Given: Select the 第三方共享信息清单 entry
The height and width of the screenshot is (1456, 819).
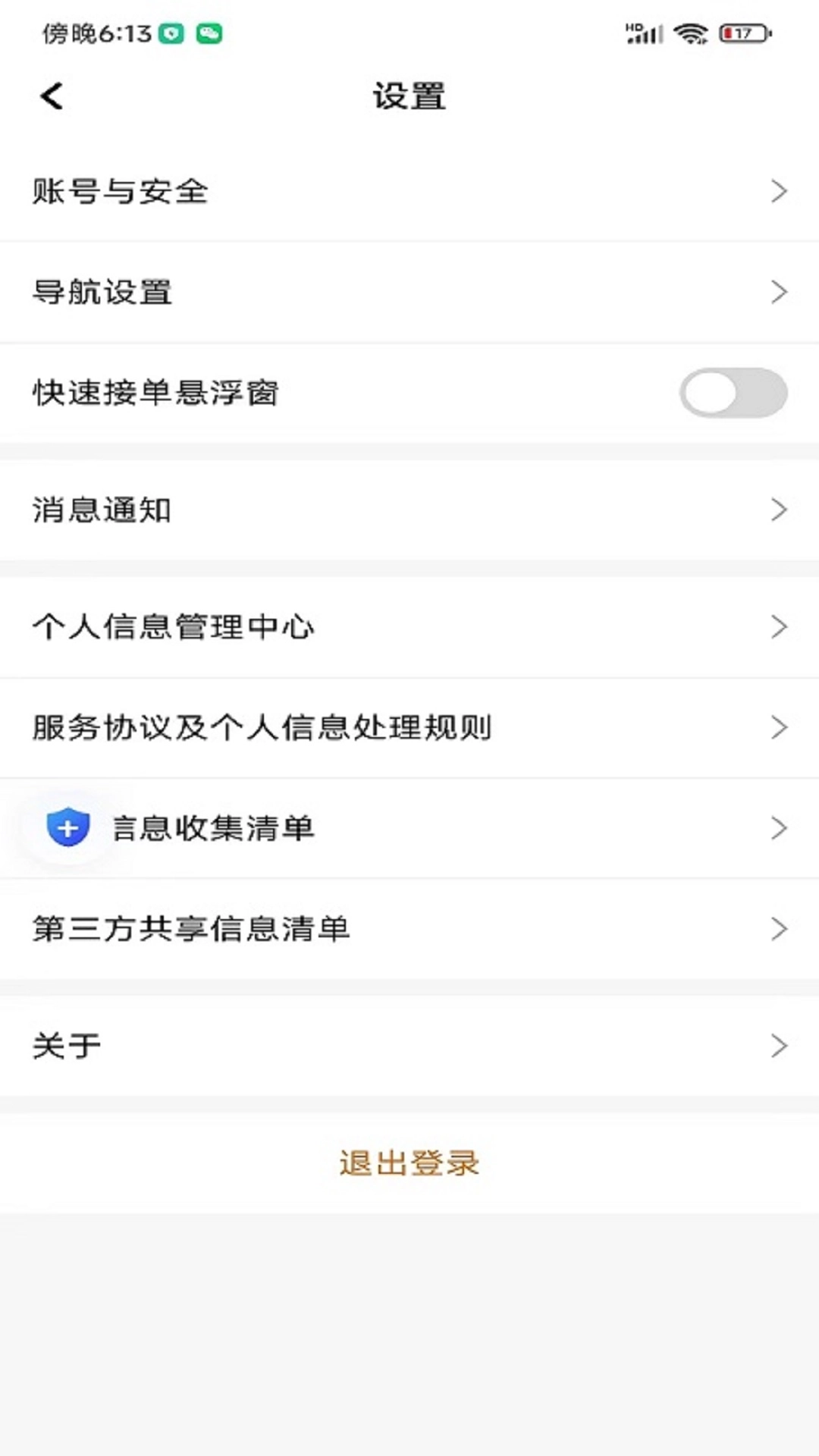Looking at the screenshot, I should click(409, 929).
